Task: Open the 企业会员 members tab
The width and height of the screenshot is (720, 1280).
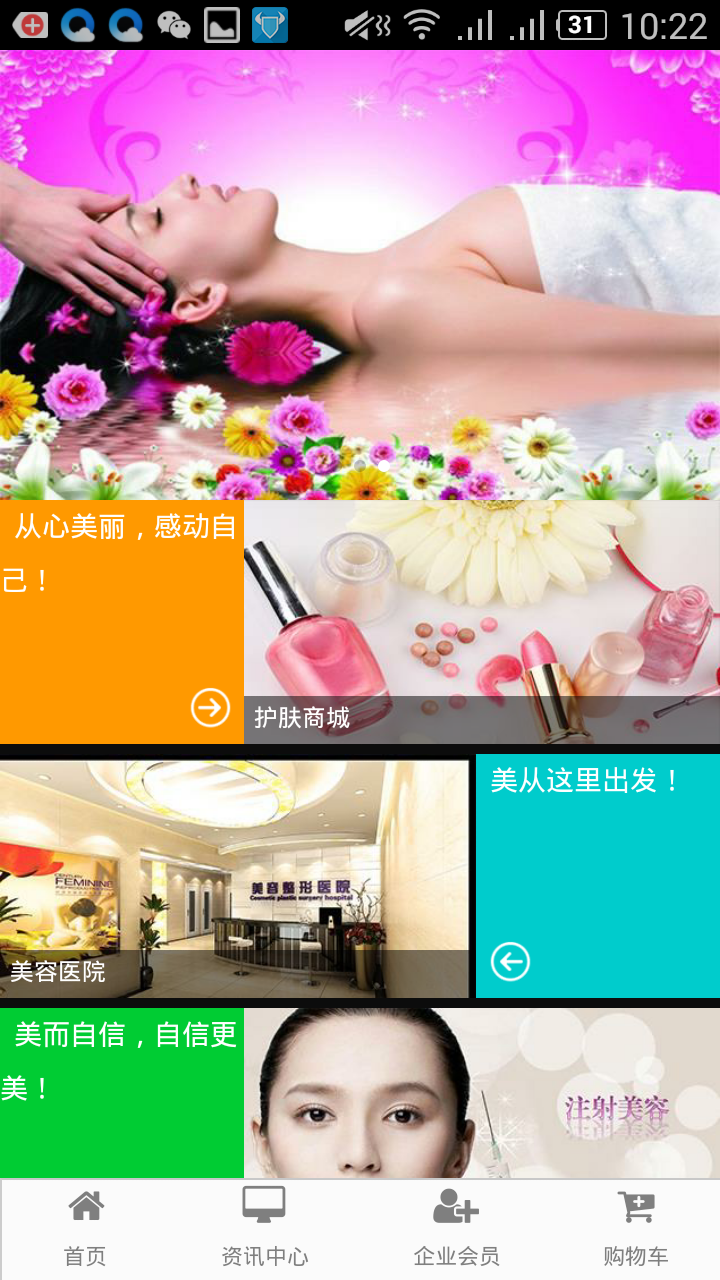Action: [x=456, y=1229]
